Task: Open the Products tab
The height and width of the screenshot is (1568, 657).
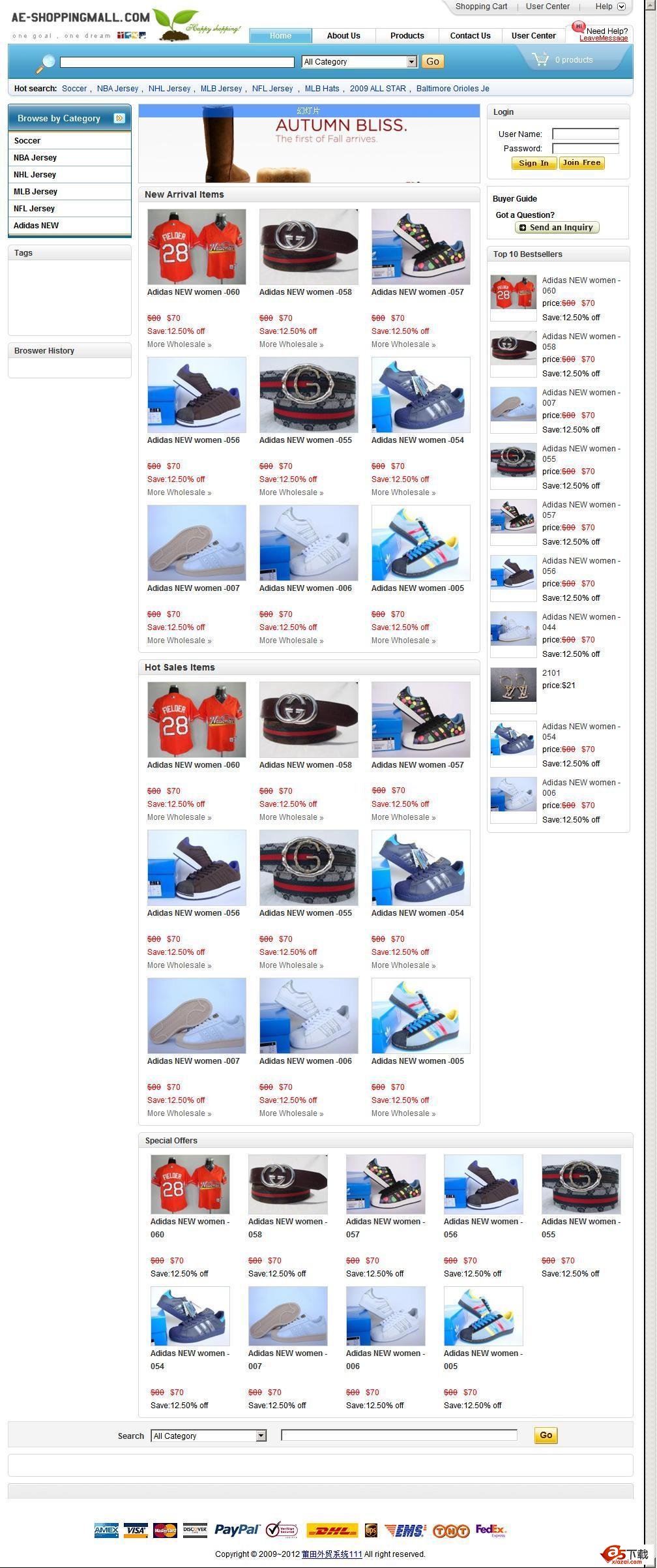Action: 407,36
